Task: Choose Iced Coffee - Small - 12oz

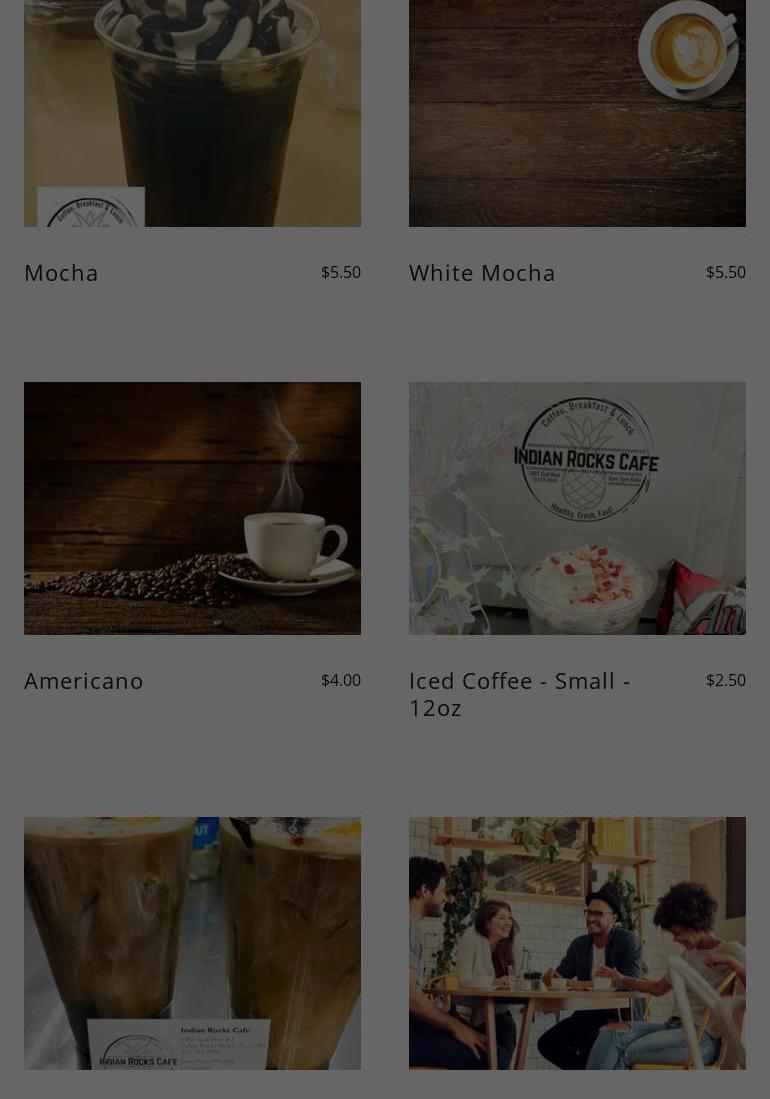Action: click(519, 693)
